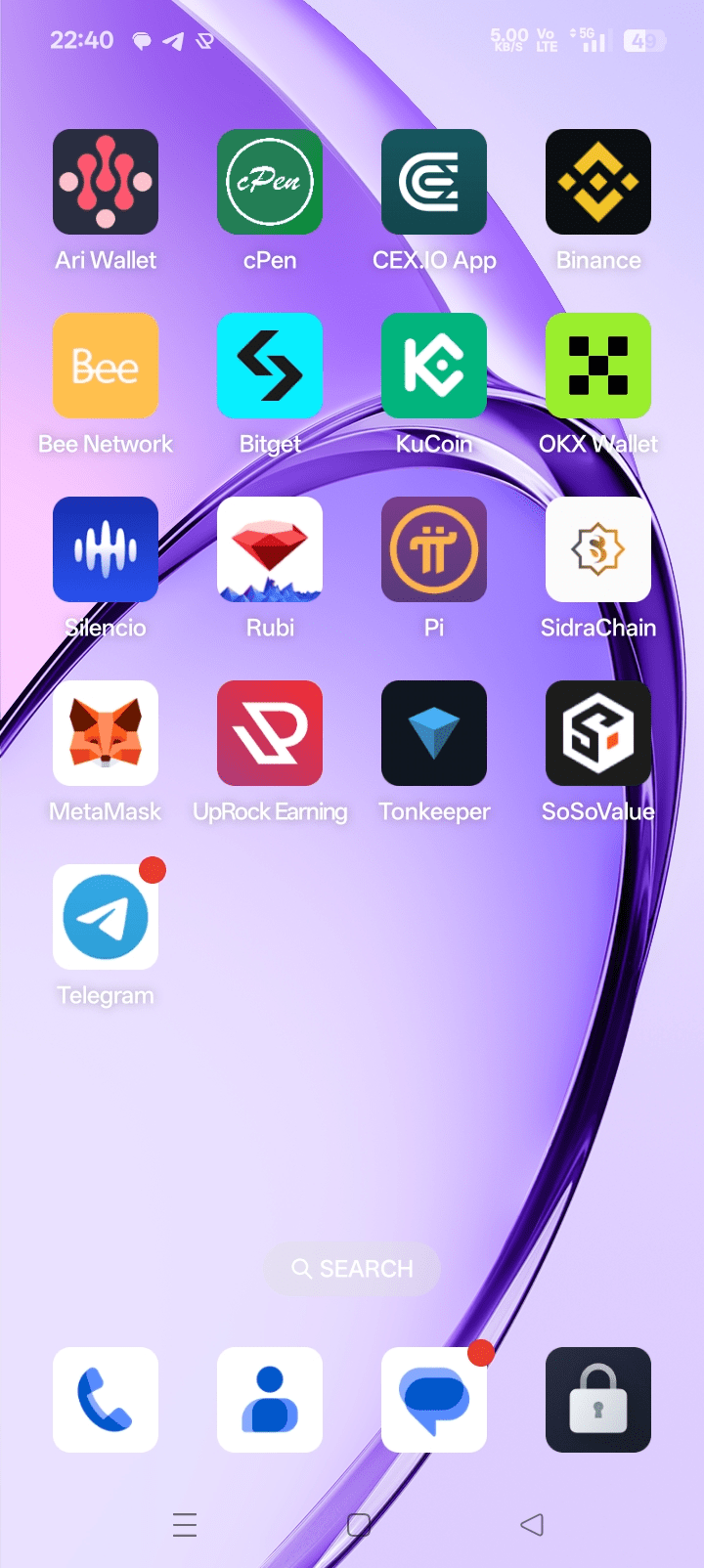Open MetaMask wallet
The height and width of the screenshot is (1568, 704).
point(106,733)
